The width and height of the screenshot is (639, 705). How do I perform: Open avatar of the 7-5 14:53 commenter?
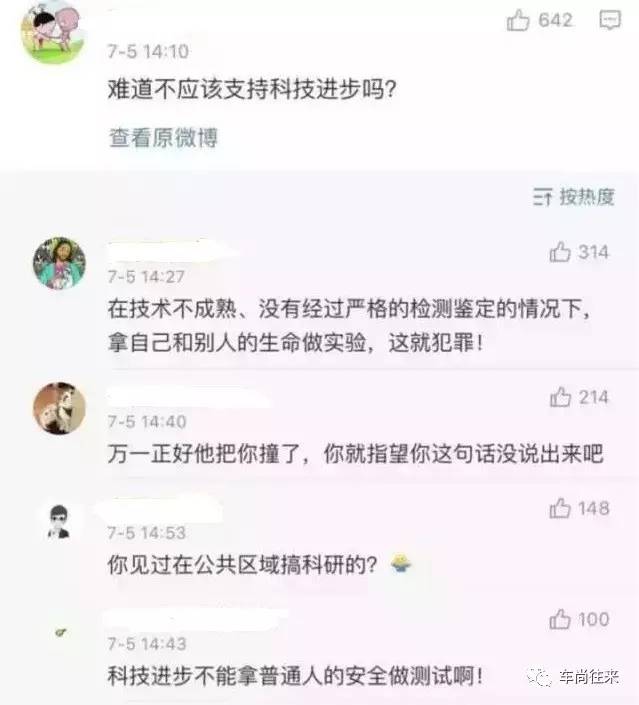pos(59,520)
